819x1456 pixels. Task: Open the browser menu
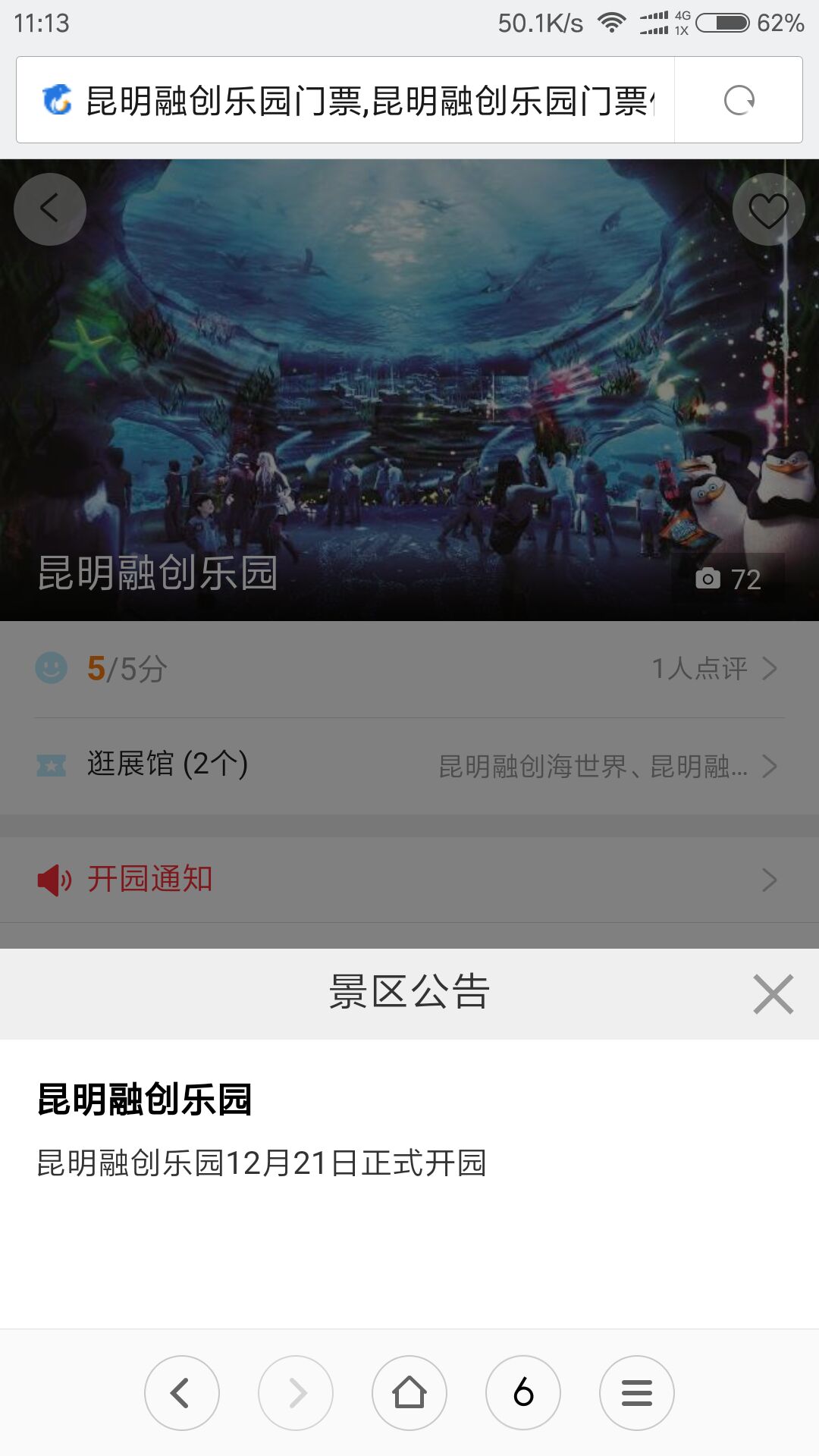(637, 1392)
